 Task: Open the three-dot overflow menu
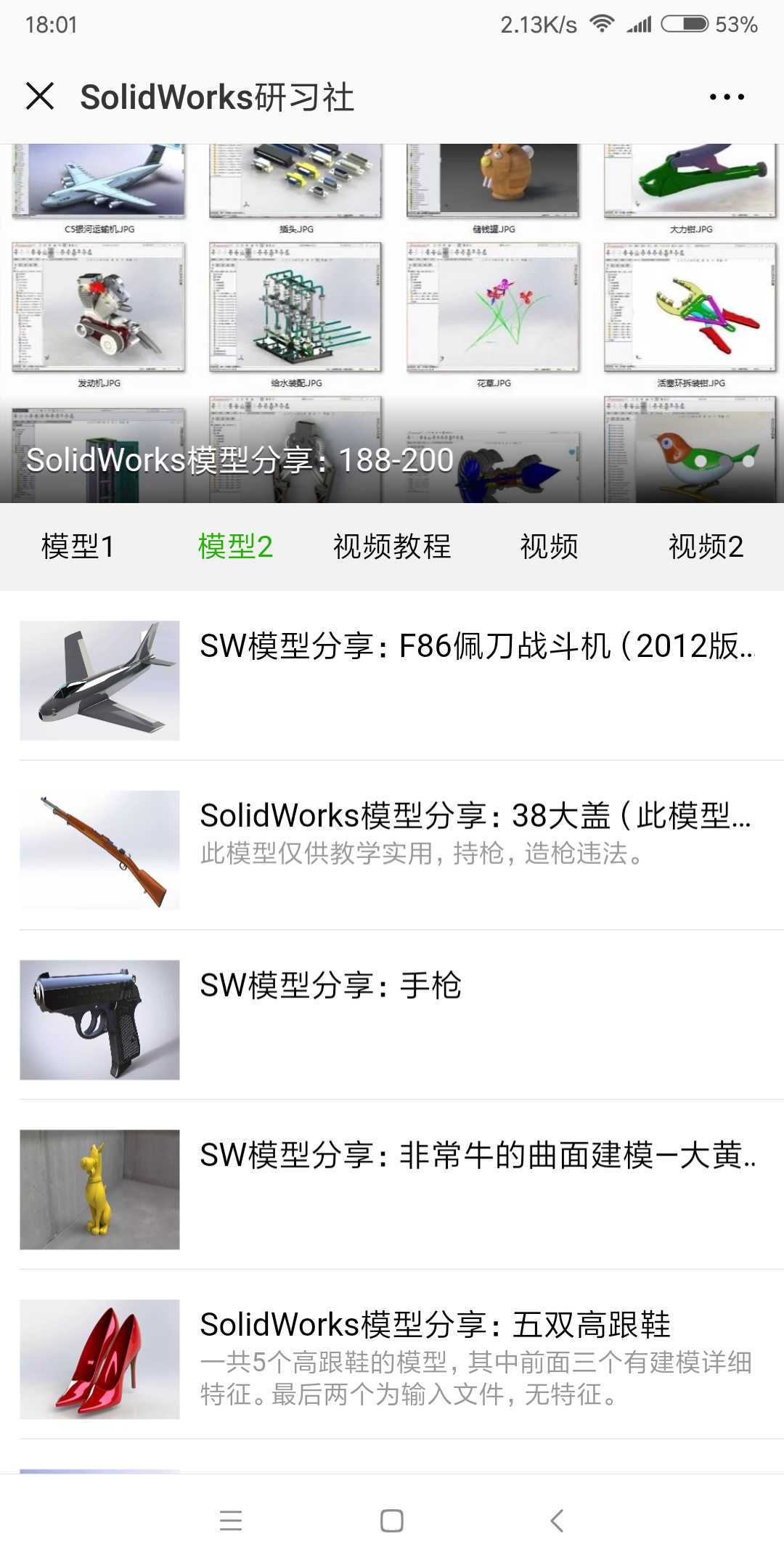point(727,97)
